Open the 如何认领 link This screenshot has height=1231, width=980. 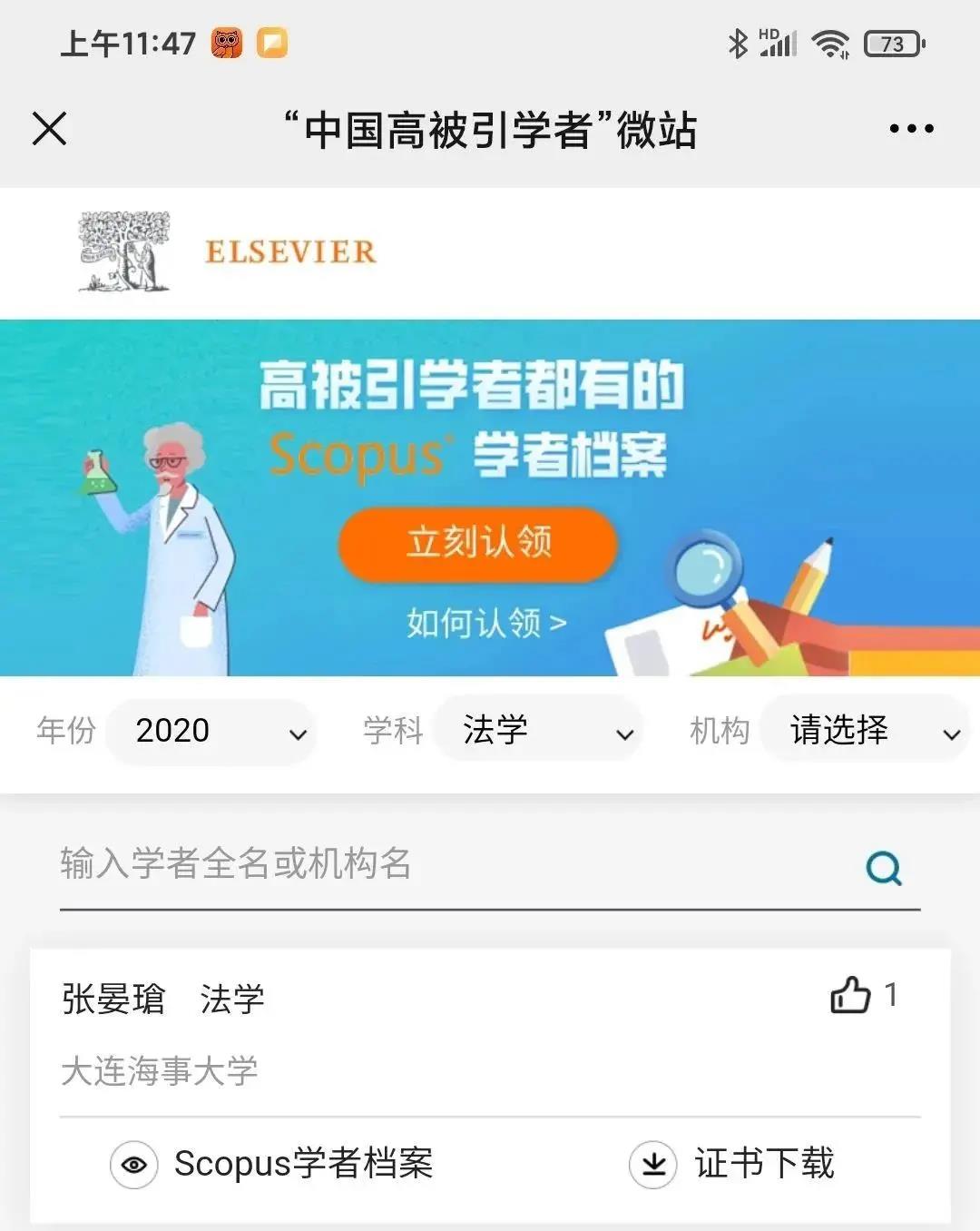485,623
